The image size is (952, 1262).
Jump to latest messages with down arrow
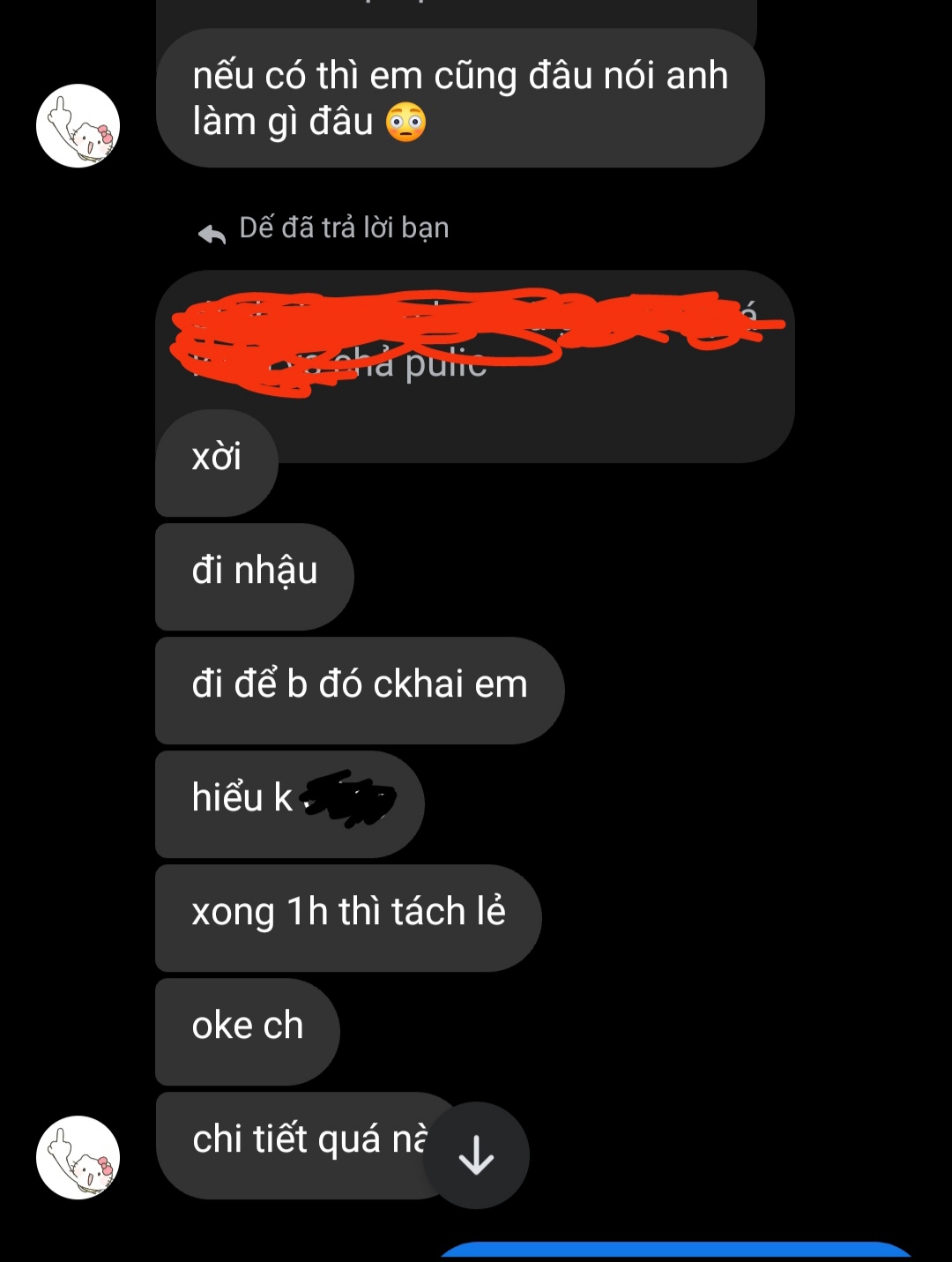pos(476,1155)
